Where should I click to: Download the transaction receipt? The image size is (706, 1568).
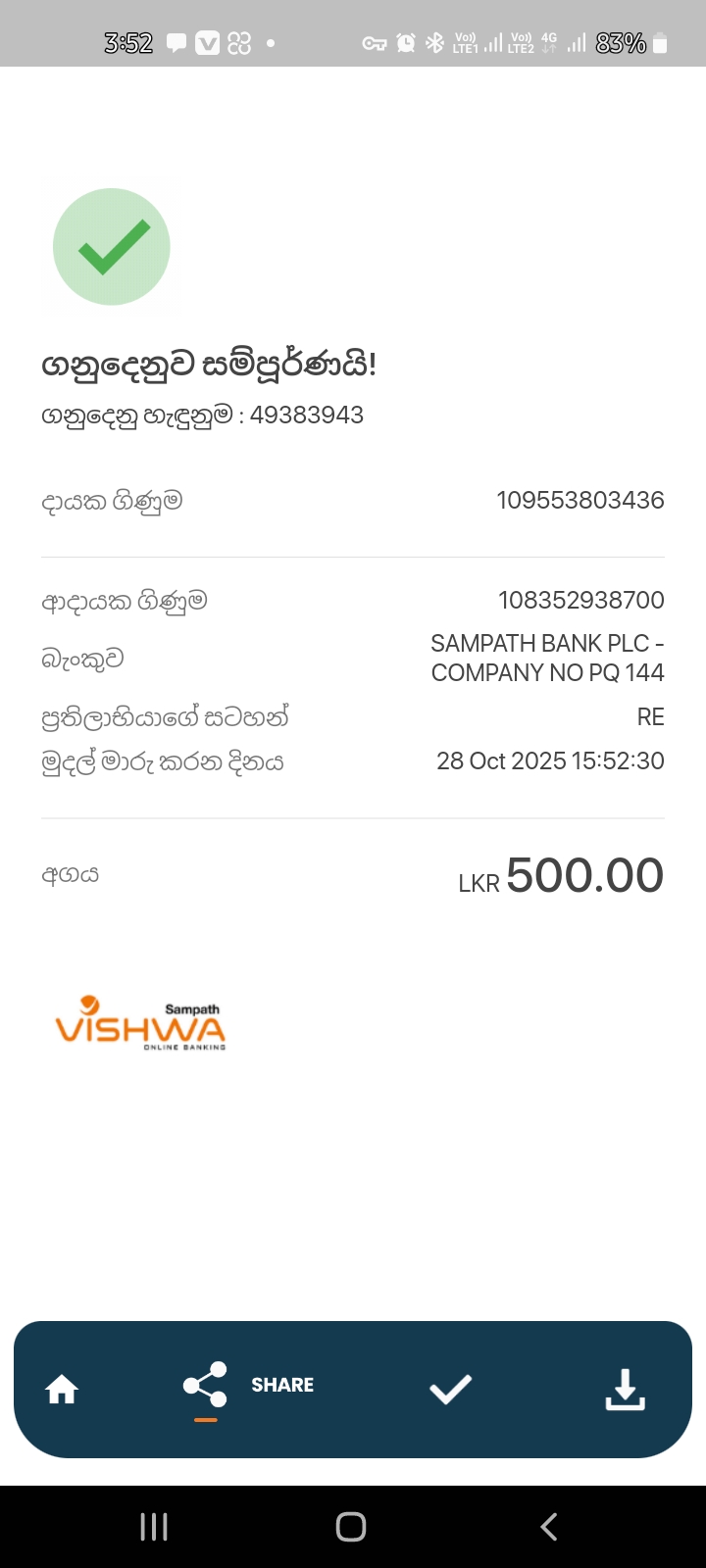coord(625,1389)
